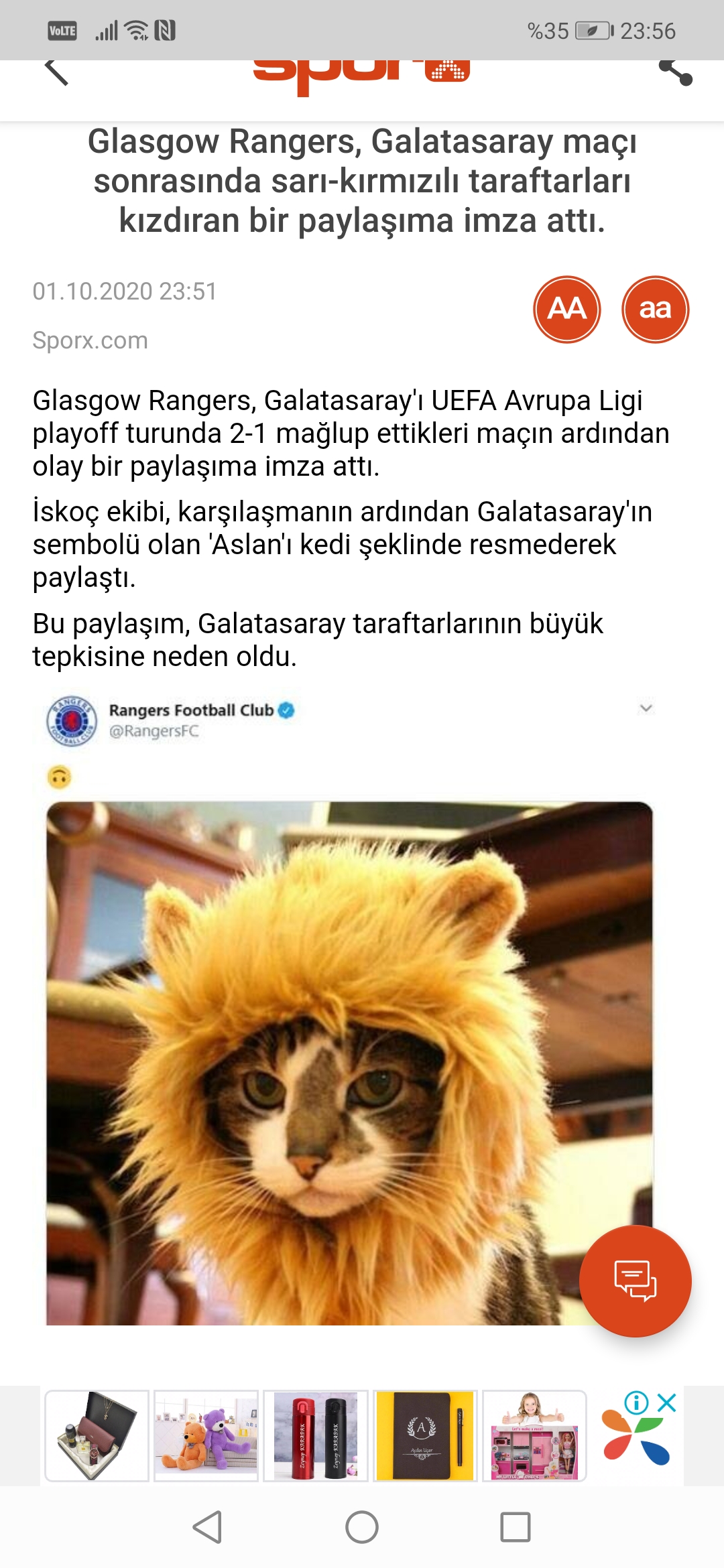Open recent apps
The width and height of the screenshot is (724, 1568).
click(x=516, y=1527)
